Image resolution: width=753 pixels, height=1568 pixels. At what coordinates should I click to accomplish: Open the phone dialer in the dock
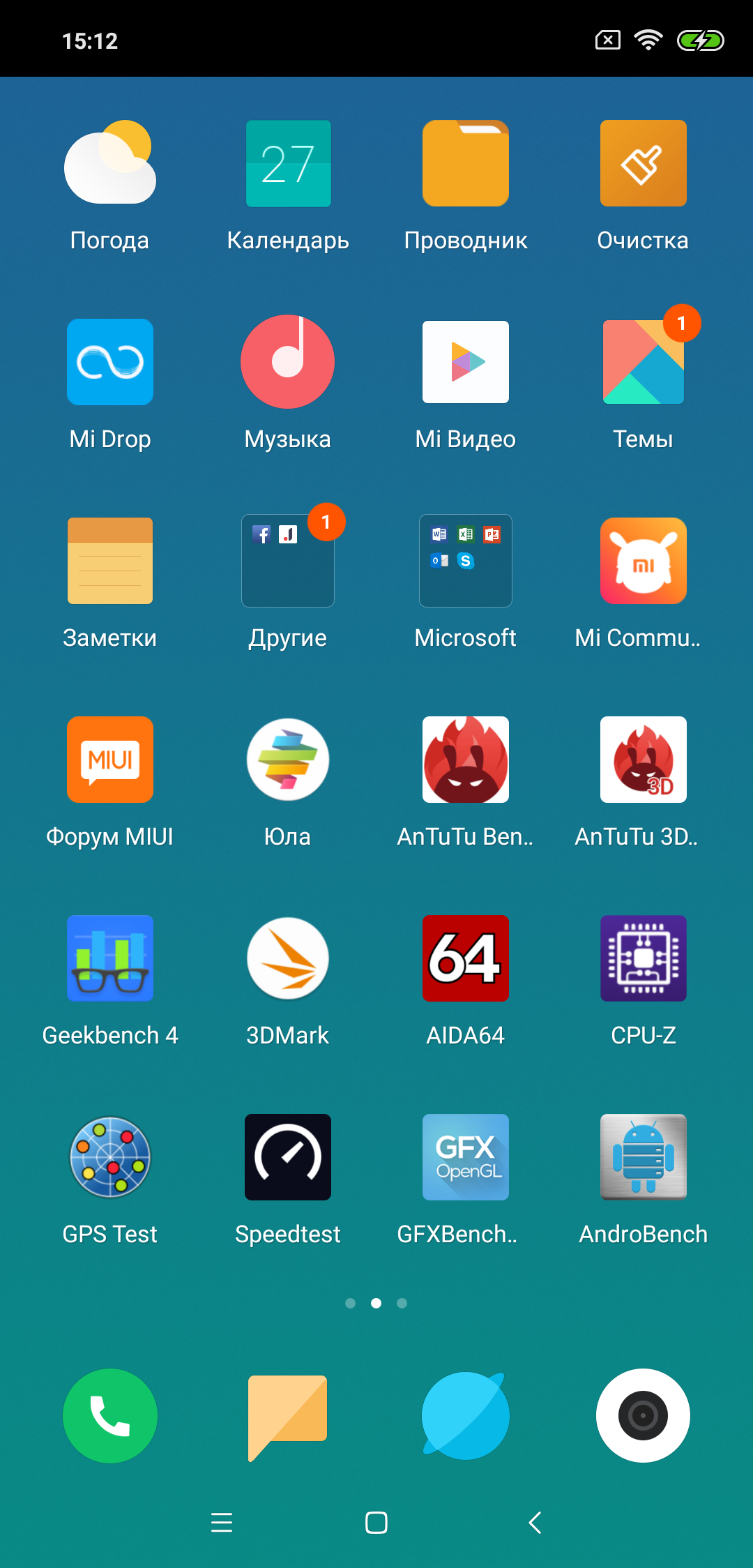point(110,1415)
